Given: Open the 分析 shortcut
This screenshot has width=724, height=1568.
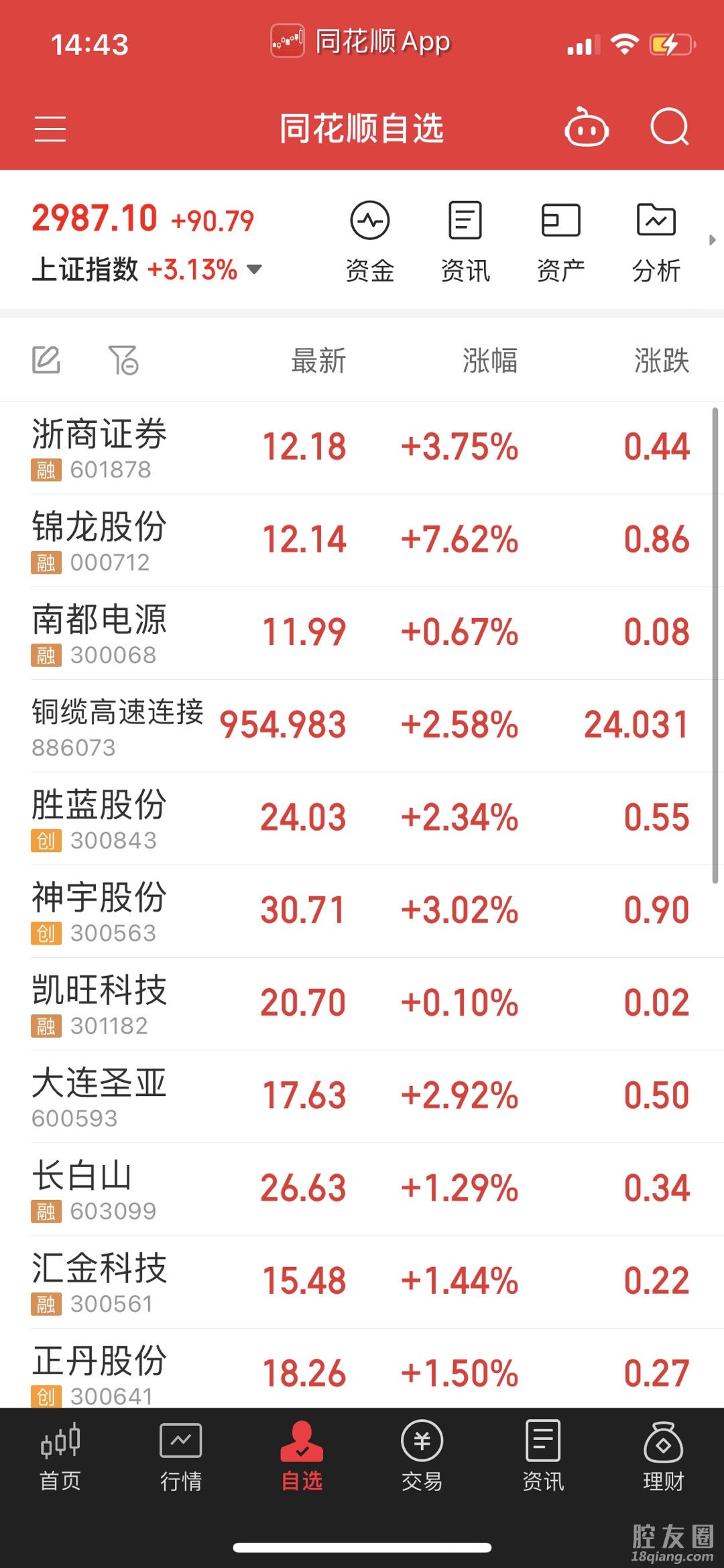Looking at the screenshot, I should coord(656,241).
